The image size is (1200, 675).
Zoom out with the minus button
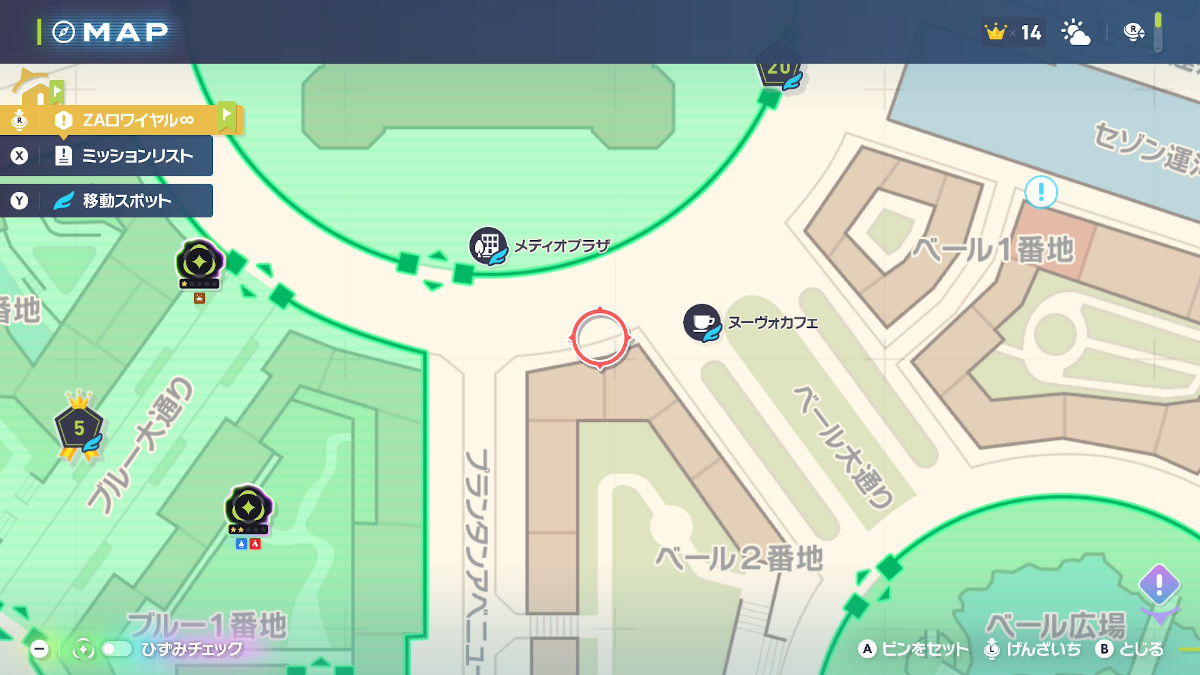40,649
